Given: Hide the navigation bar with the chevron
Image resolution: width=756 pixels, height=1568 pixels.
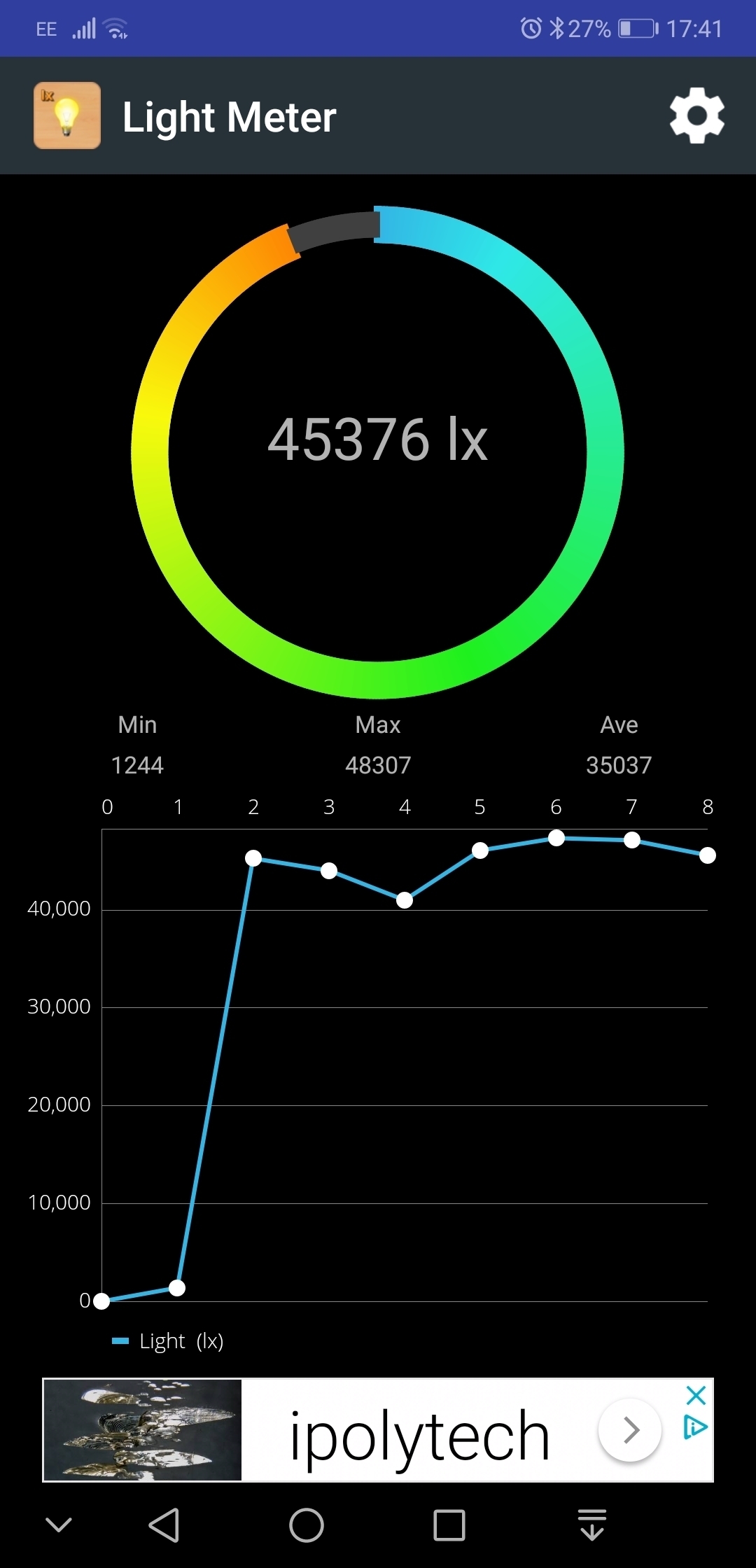Looking at the screenshot, I should tap(59, 1525).
